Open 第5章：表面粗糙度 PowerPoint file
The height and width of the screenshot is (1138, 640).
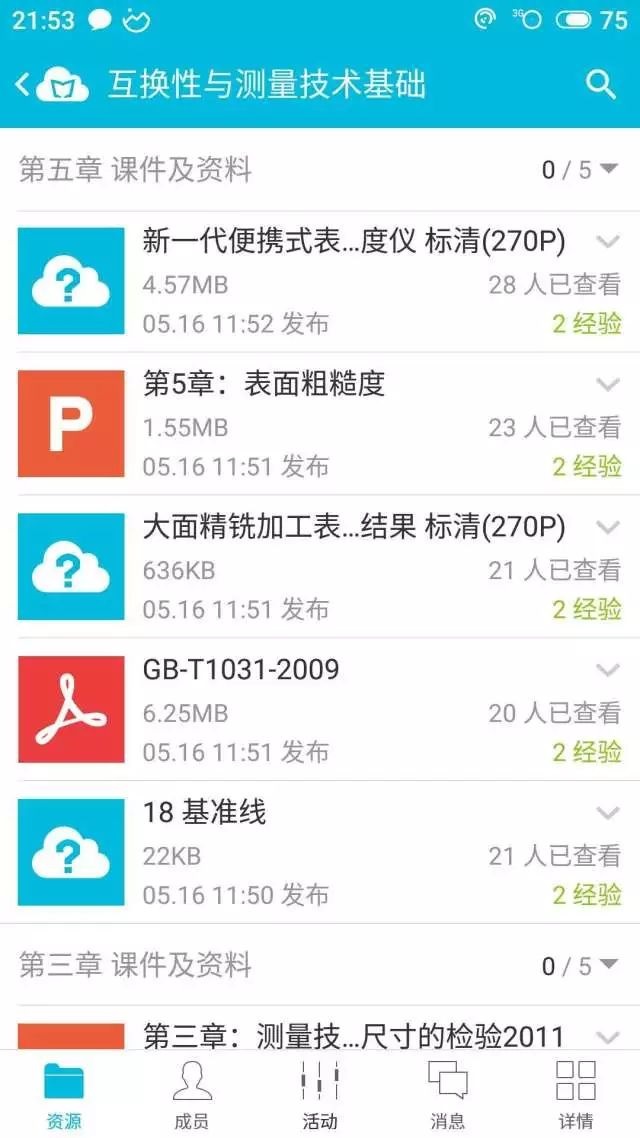320,424
